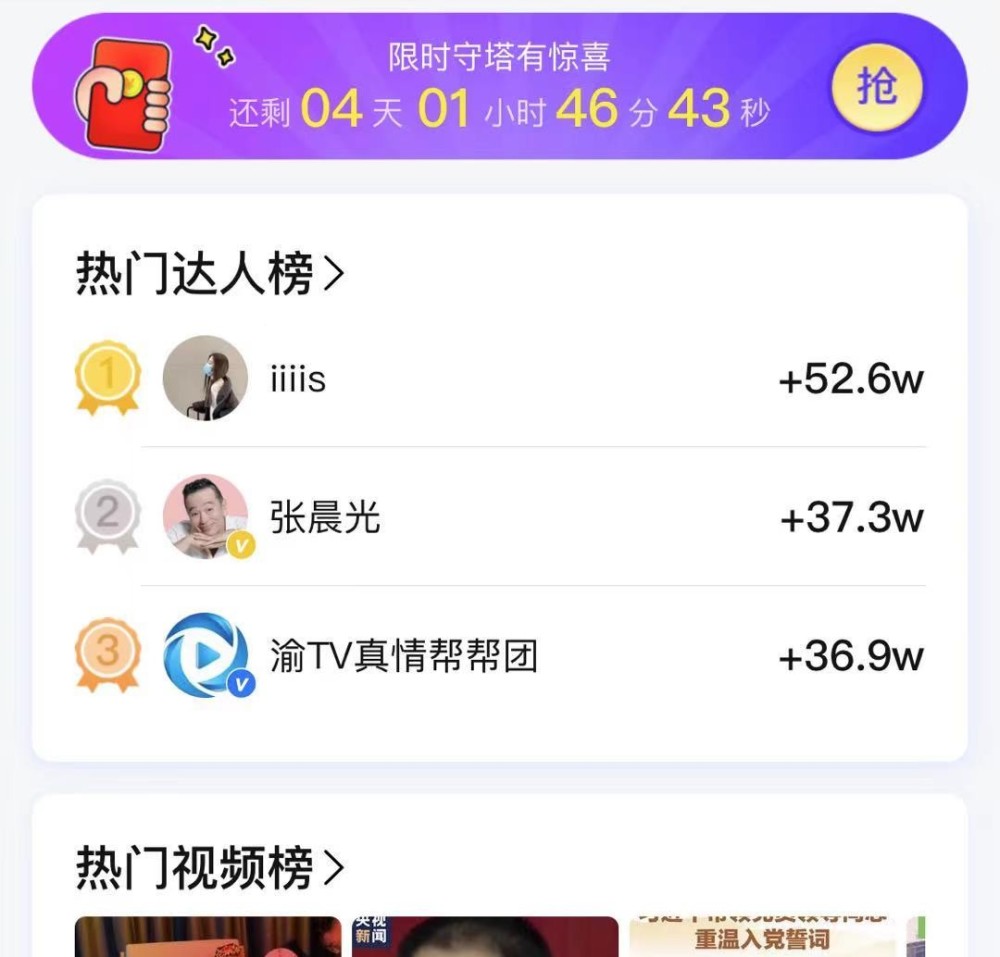This screenshot has height=957, width=1000.
Task: Expand the 热门视频榜 video ranking
Action: coord(210,868)
